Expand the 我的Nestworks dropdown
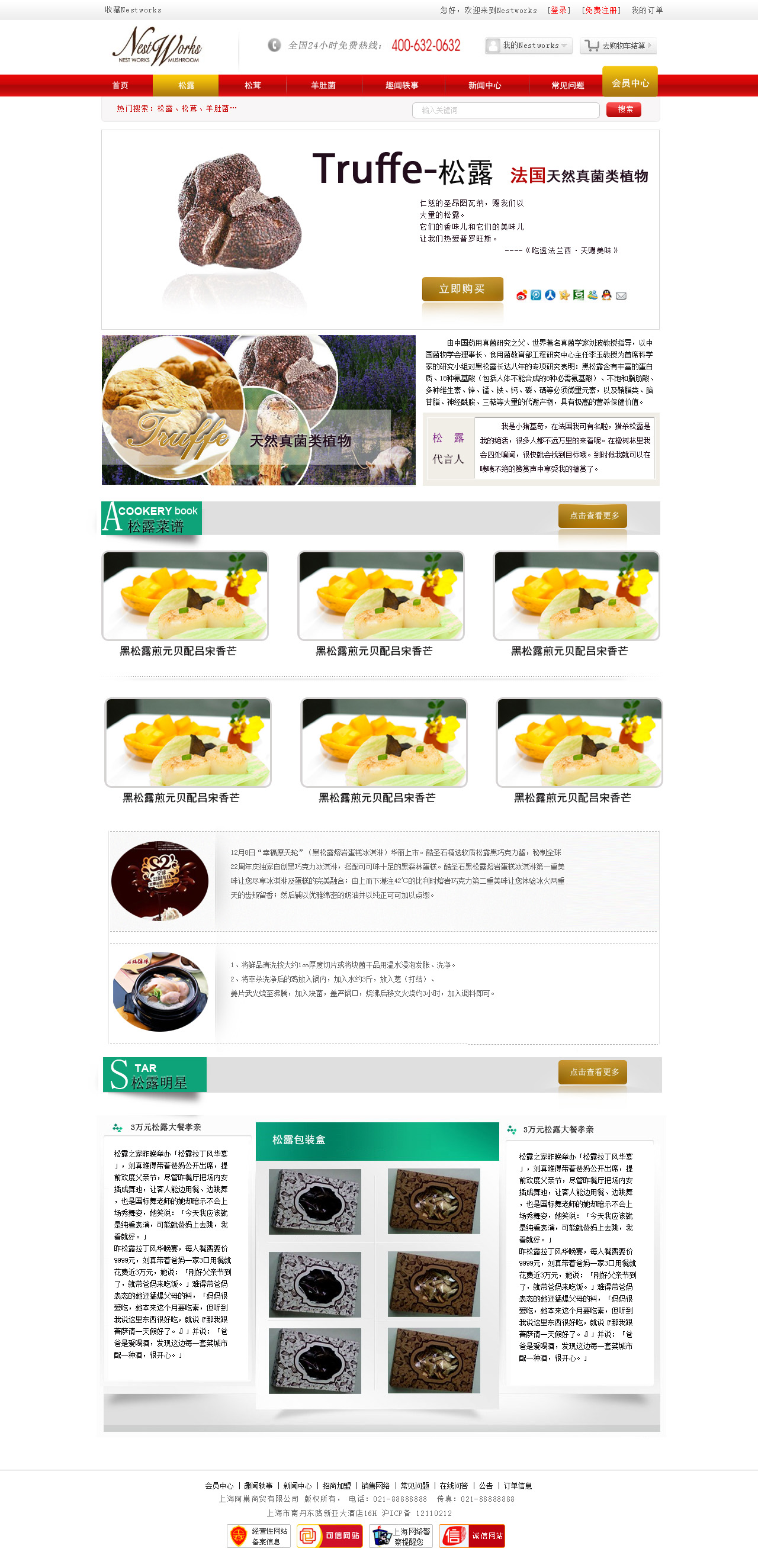 (x=529, y=46)
